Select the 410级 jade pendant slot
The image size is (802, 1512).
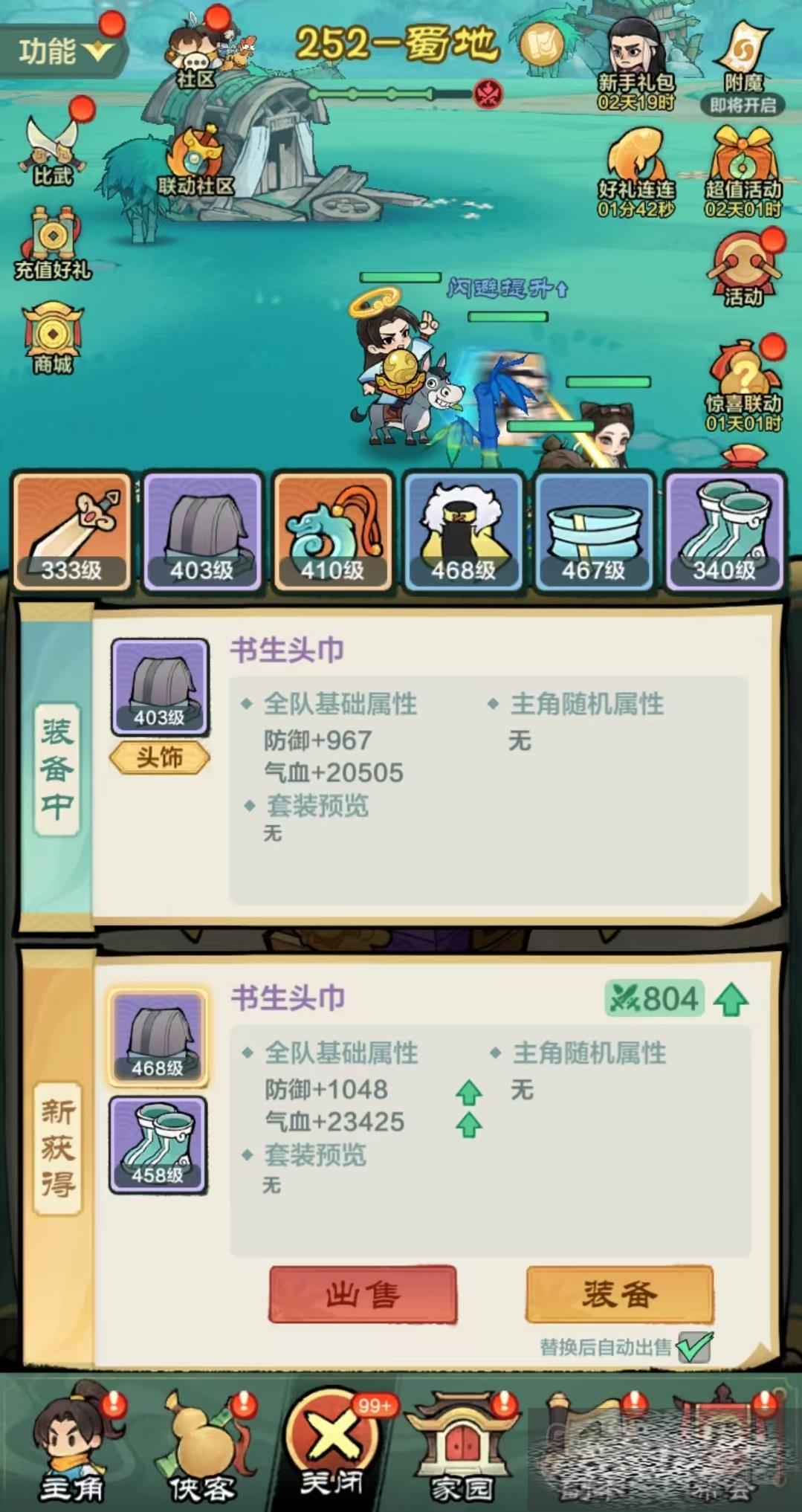pos(332,532)
